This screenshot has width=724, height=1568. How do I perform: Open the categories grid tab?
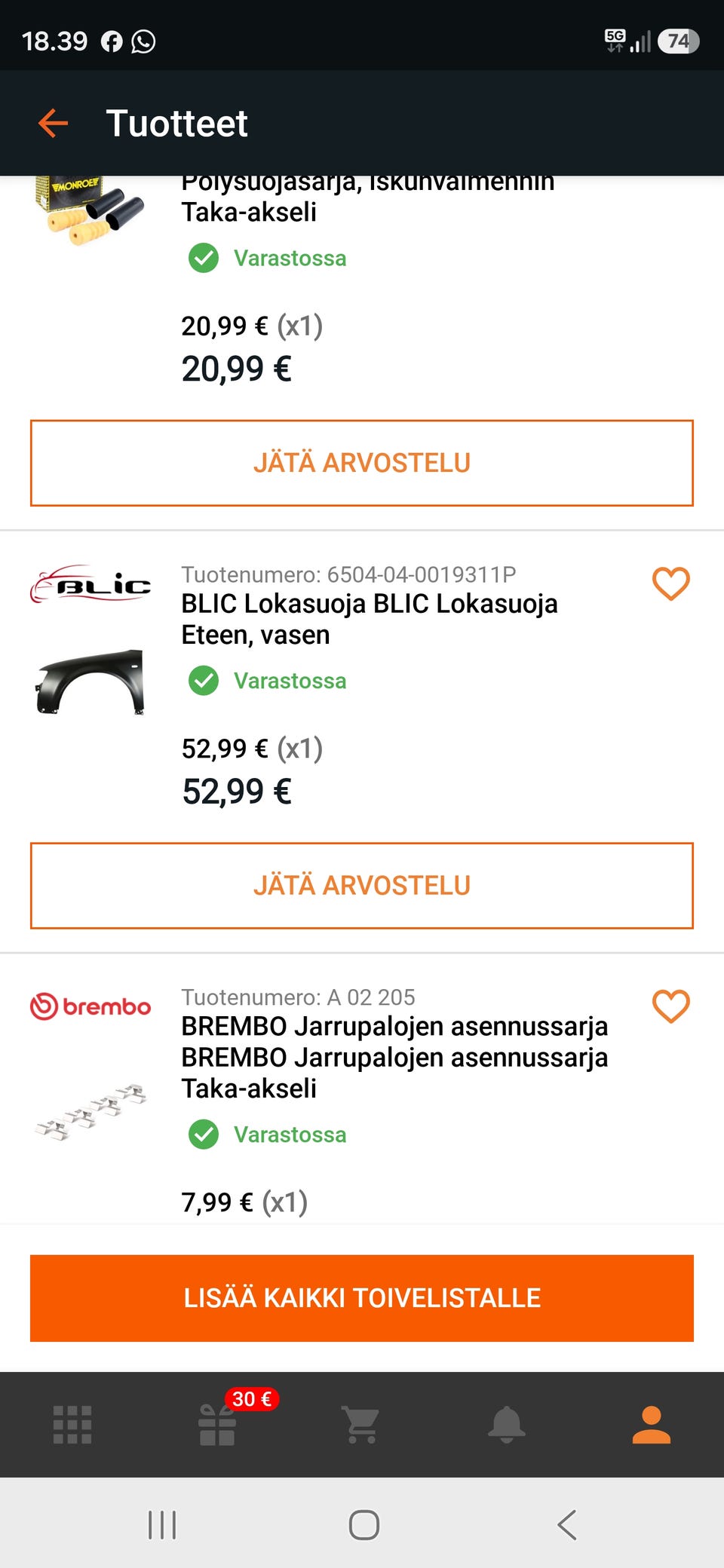coord(72,1425)
